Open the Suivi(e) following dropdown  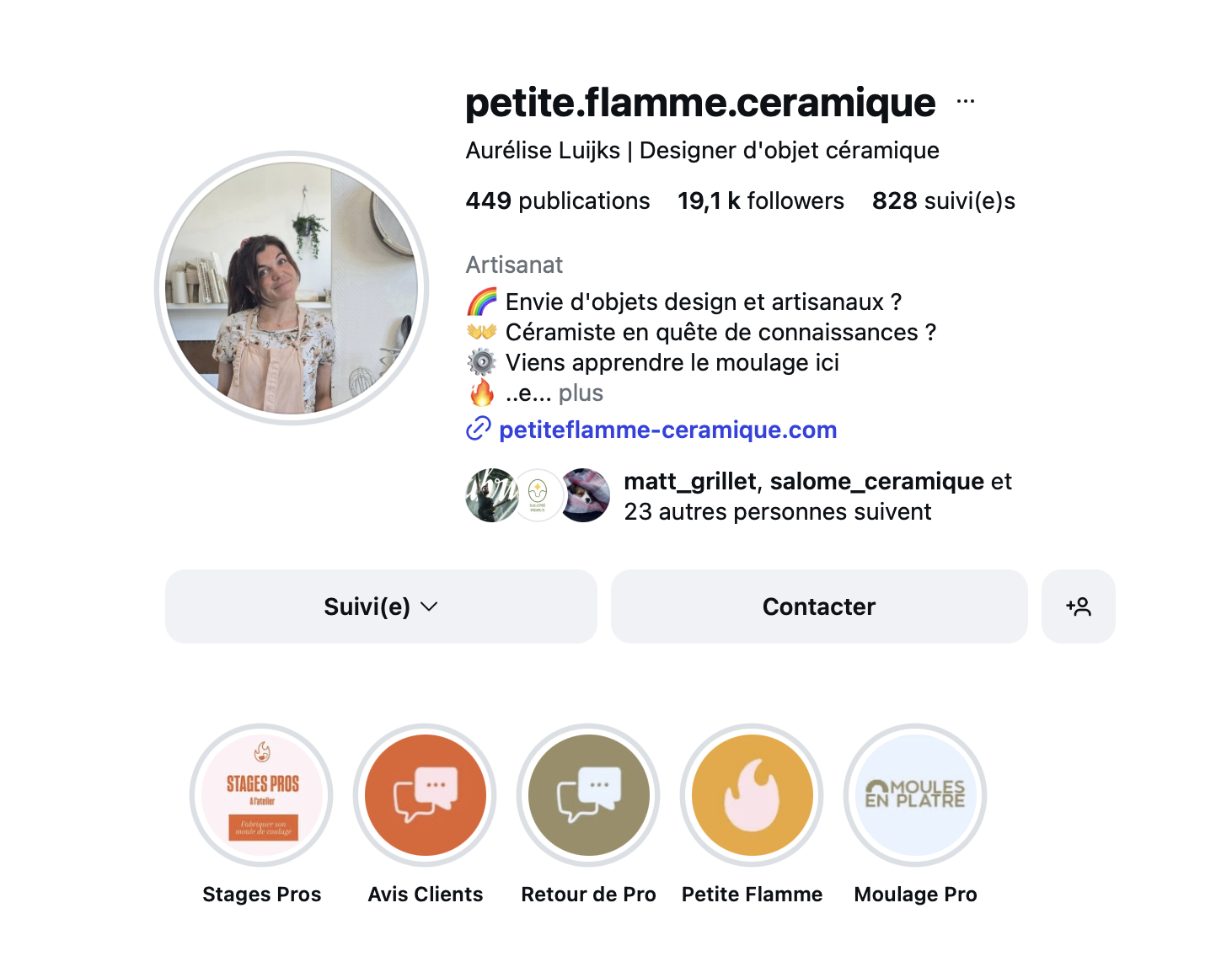381,606
